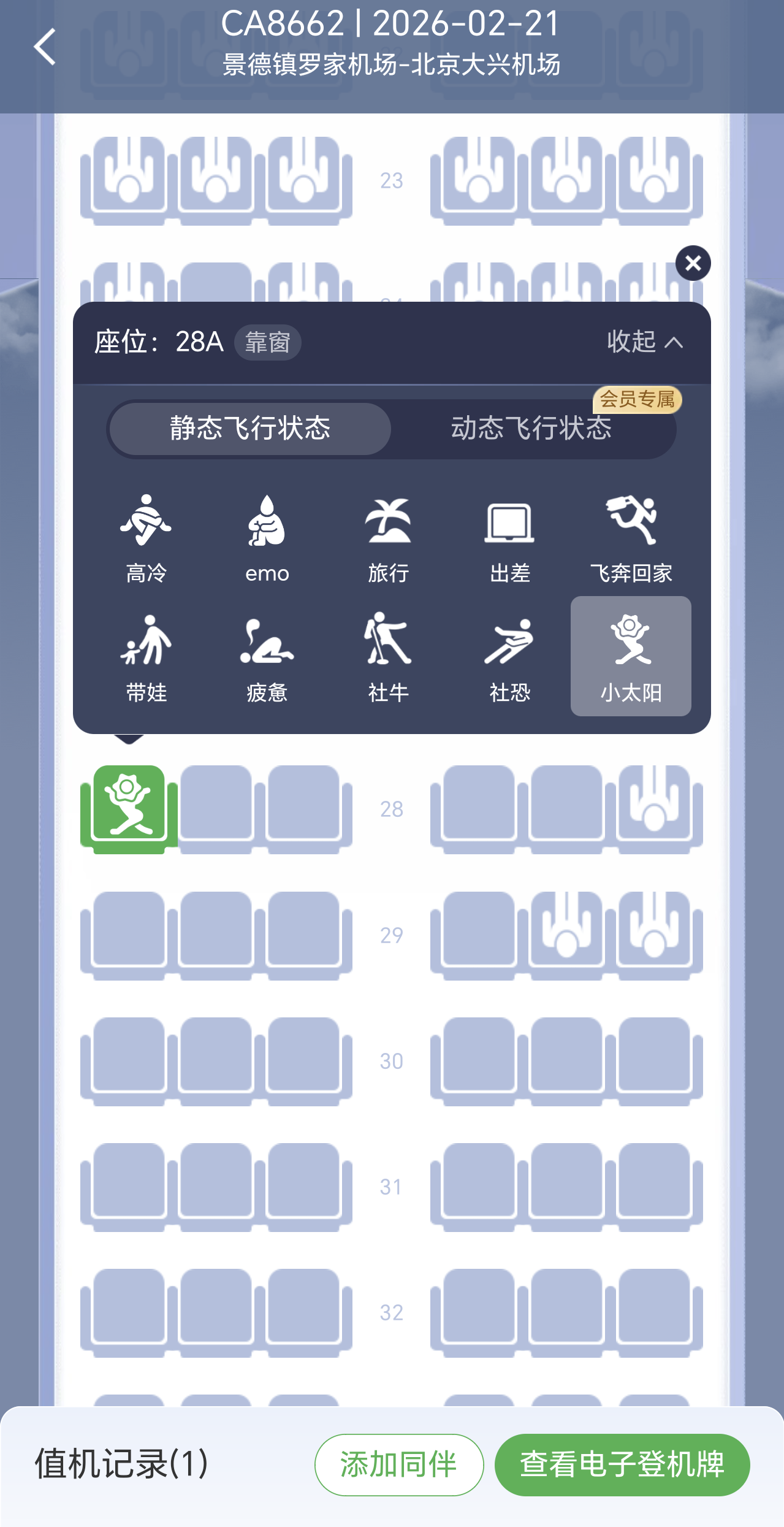Screen dimensions: 784x1527
Task: Pick the emo status
Action: (x=267, y=538)
